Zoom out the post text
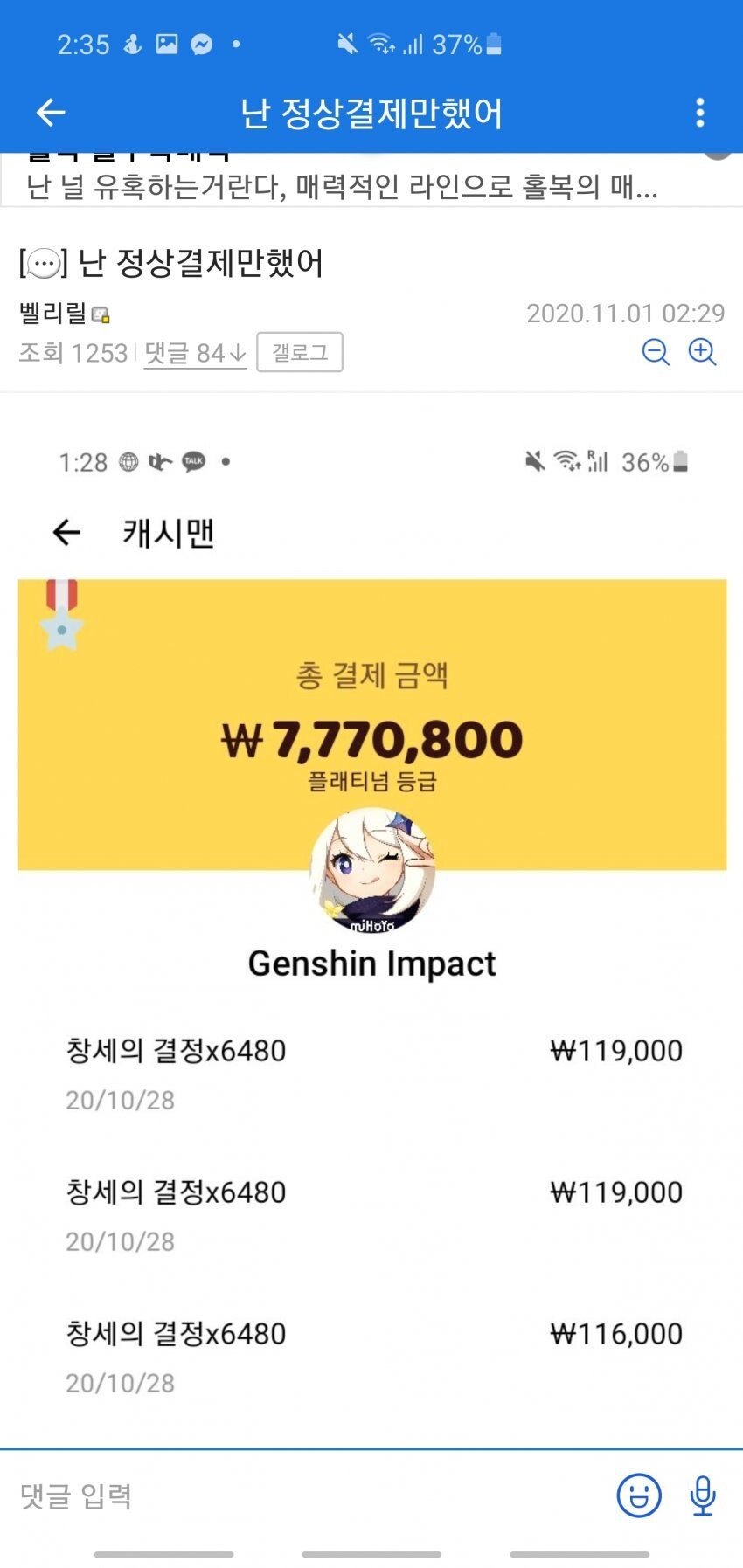 (656, 352)
